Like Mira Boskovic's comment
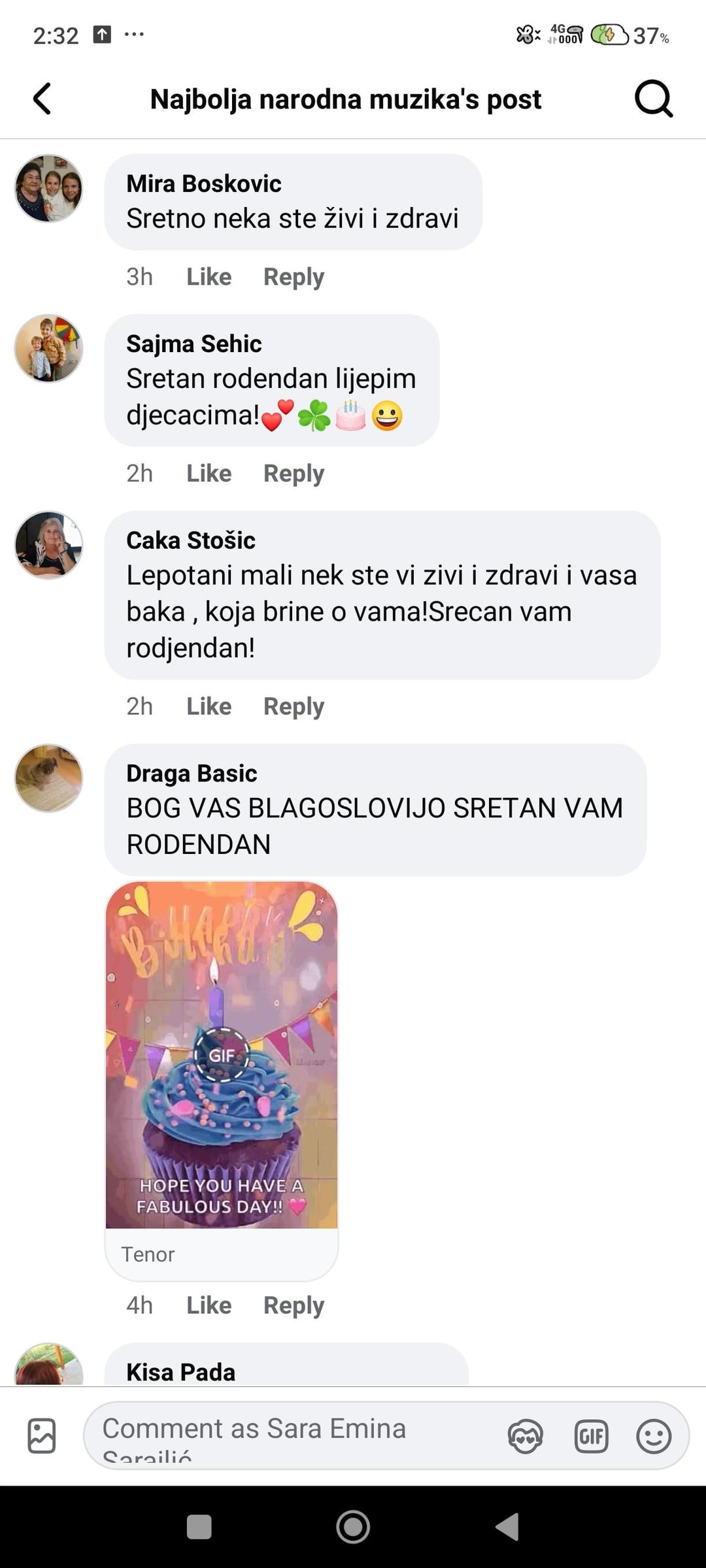Image resolution: width=706 pixels, height=1568 pixels. coord(209,276)
